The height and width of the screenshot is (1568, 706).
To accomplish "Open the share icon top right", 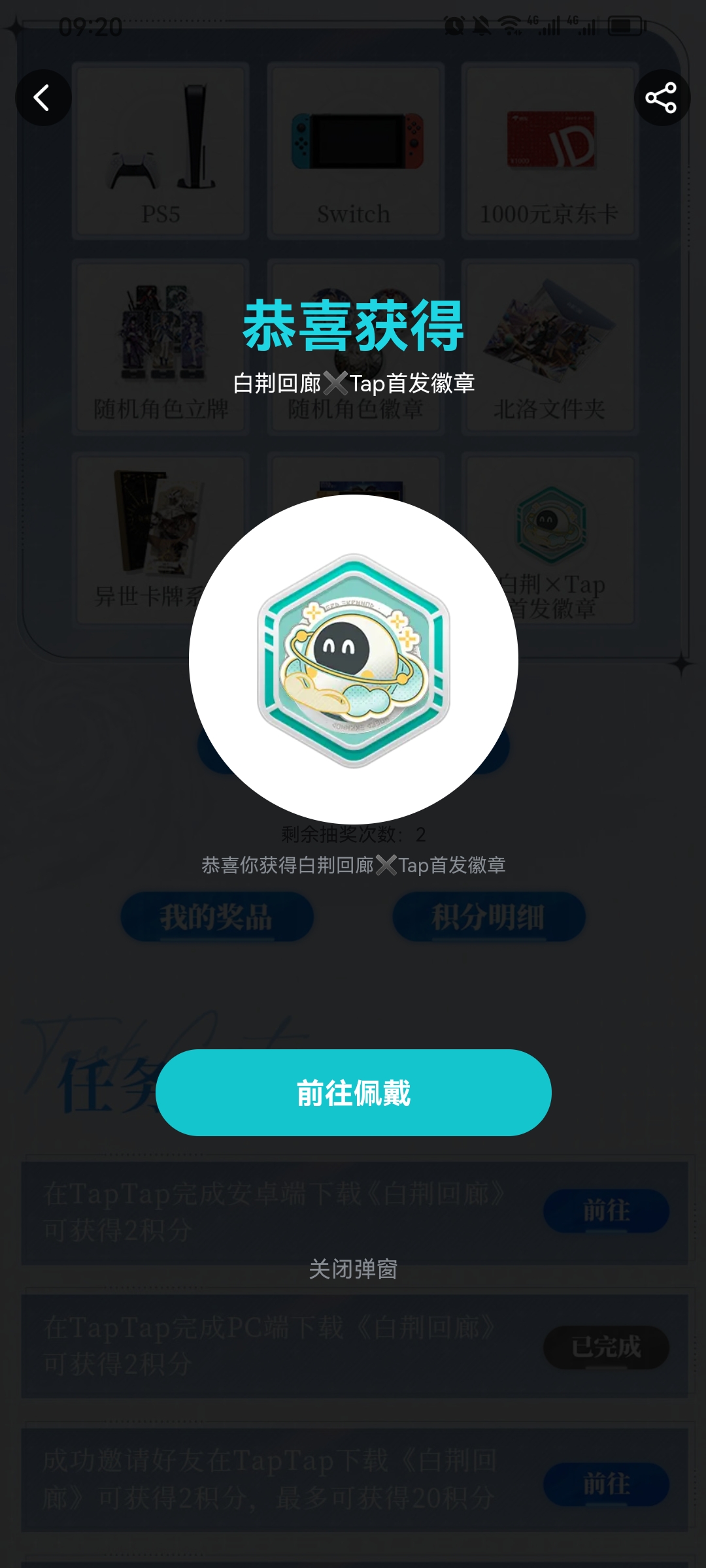I will tap(664, 97).
